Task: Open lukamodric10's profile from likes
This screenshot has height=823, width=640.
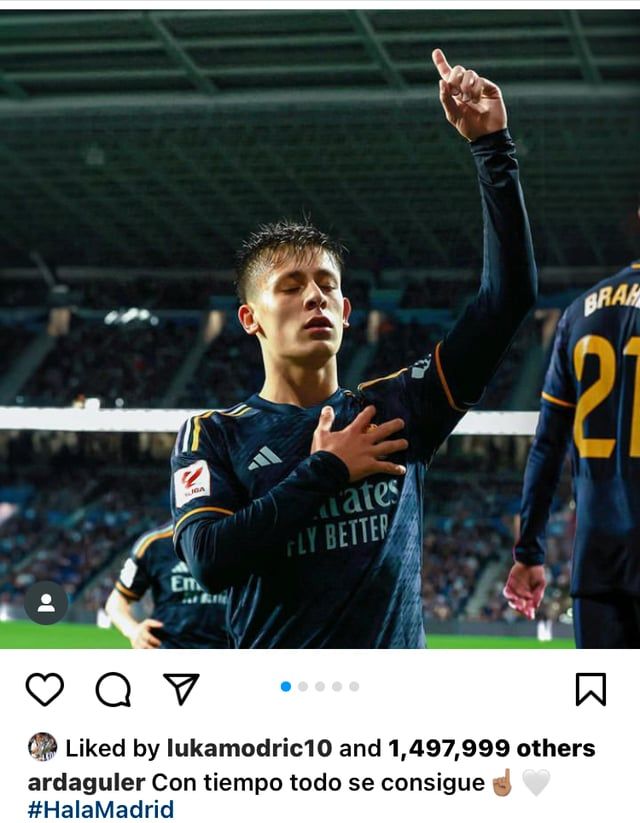Action: pos(249,748)
